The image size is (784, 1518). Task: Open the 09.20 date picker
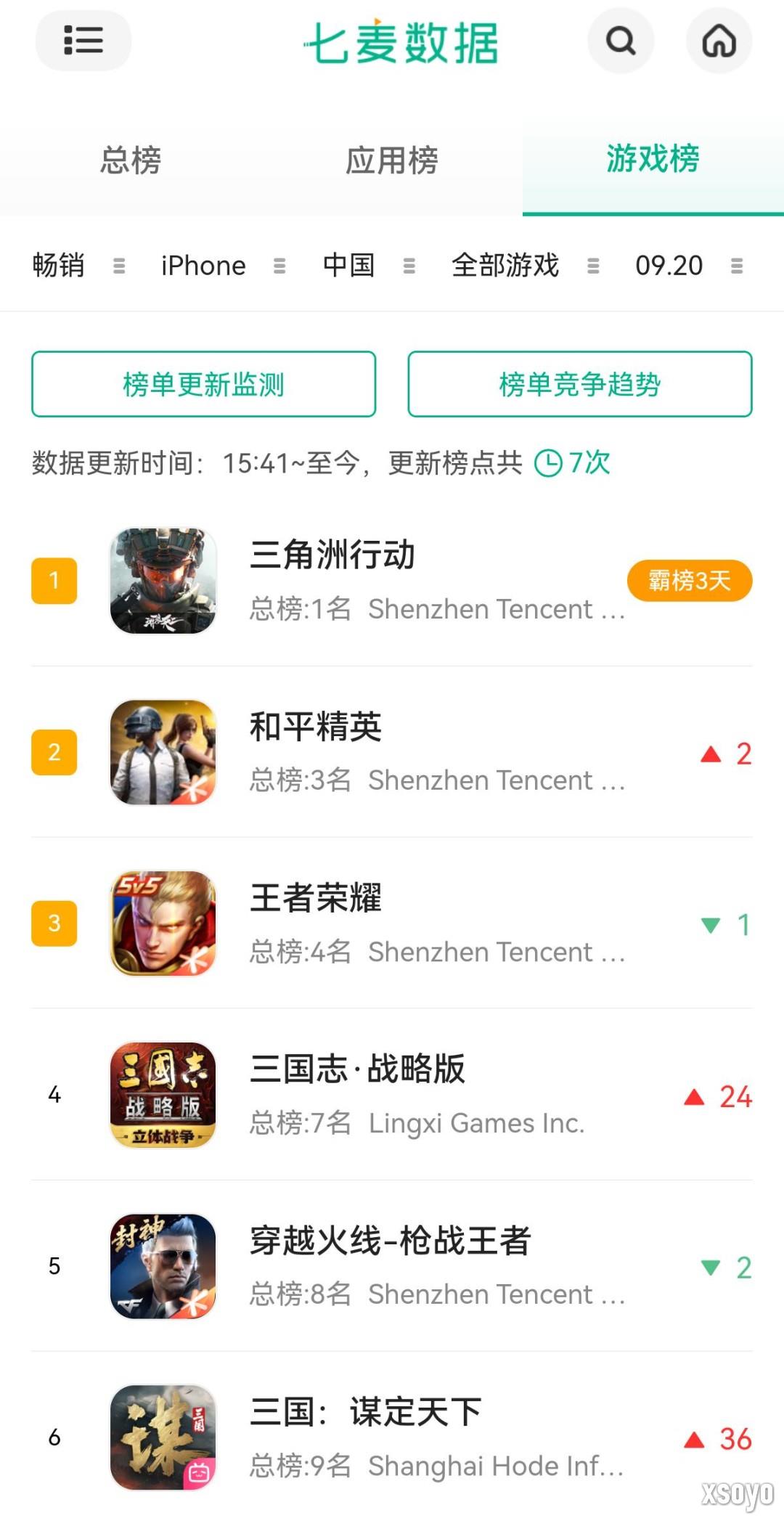click(x=669, y=265)
